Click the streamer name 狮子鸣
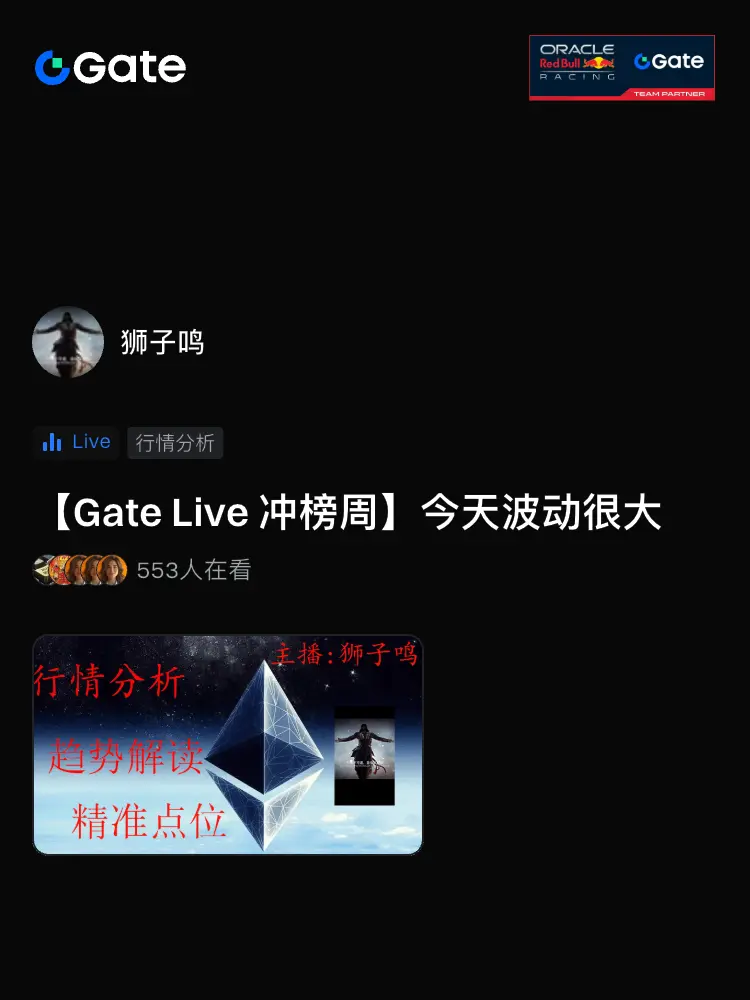This screenshot has width=750, height=1000. [x=160, y=342]
